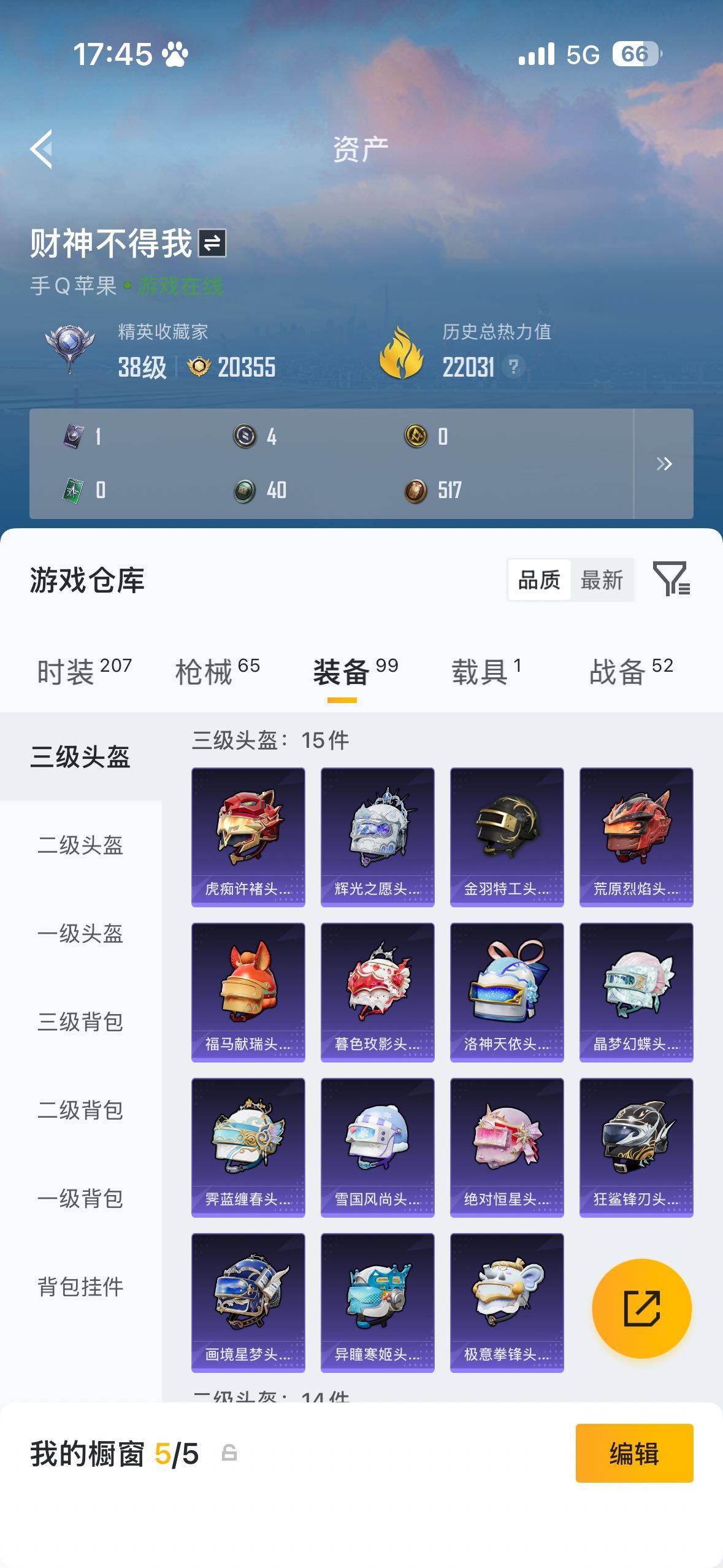Click the gold coin icon showing 20355
The width and height of the screenshot is (723, 1568).
coord(196,368)
